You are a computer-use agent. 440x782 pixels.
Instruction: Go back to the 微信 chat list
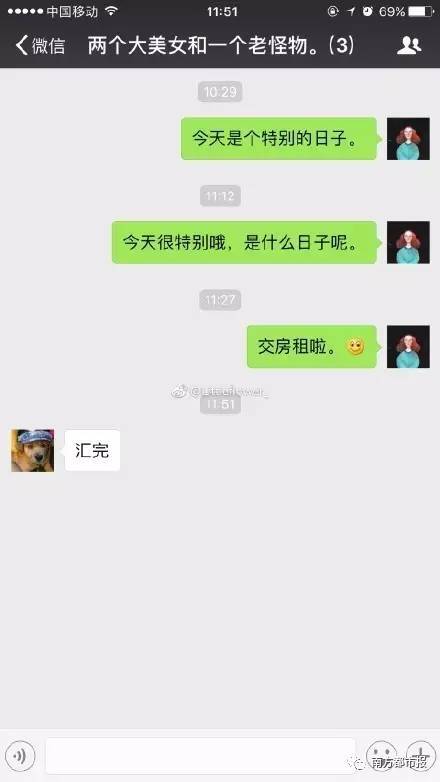coord(40,46)
